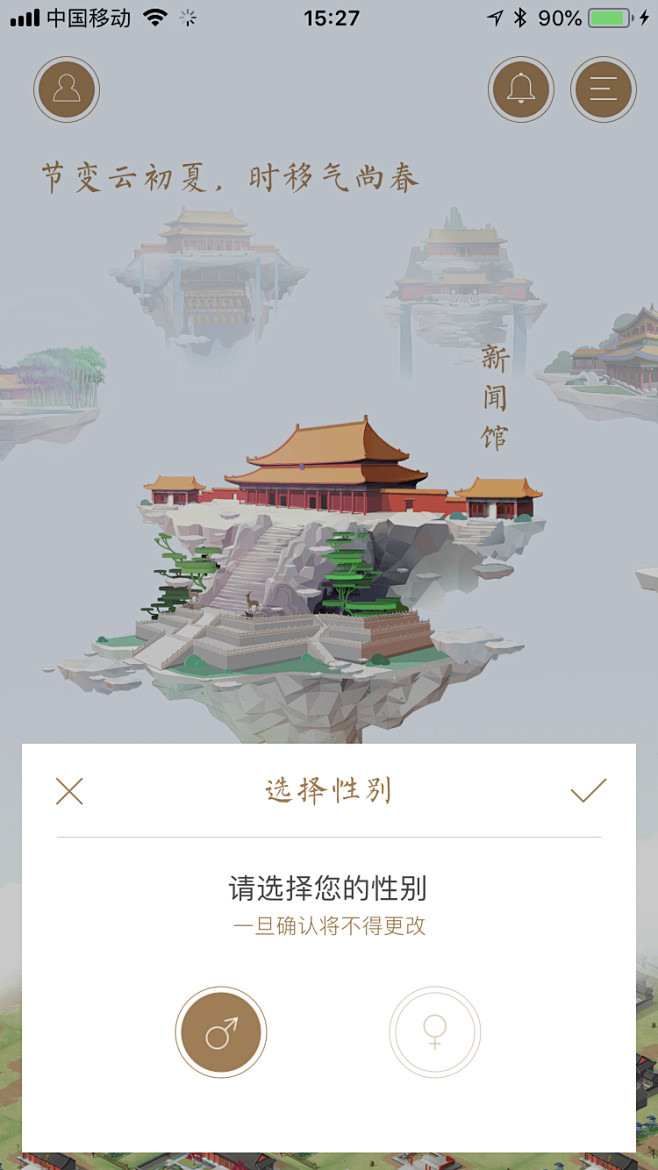Open the notifications bell

coord(521,89)
